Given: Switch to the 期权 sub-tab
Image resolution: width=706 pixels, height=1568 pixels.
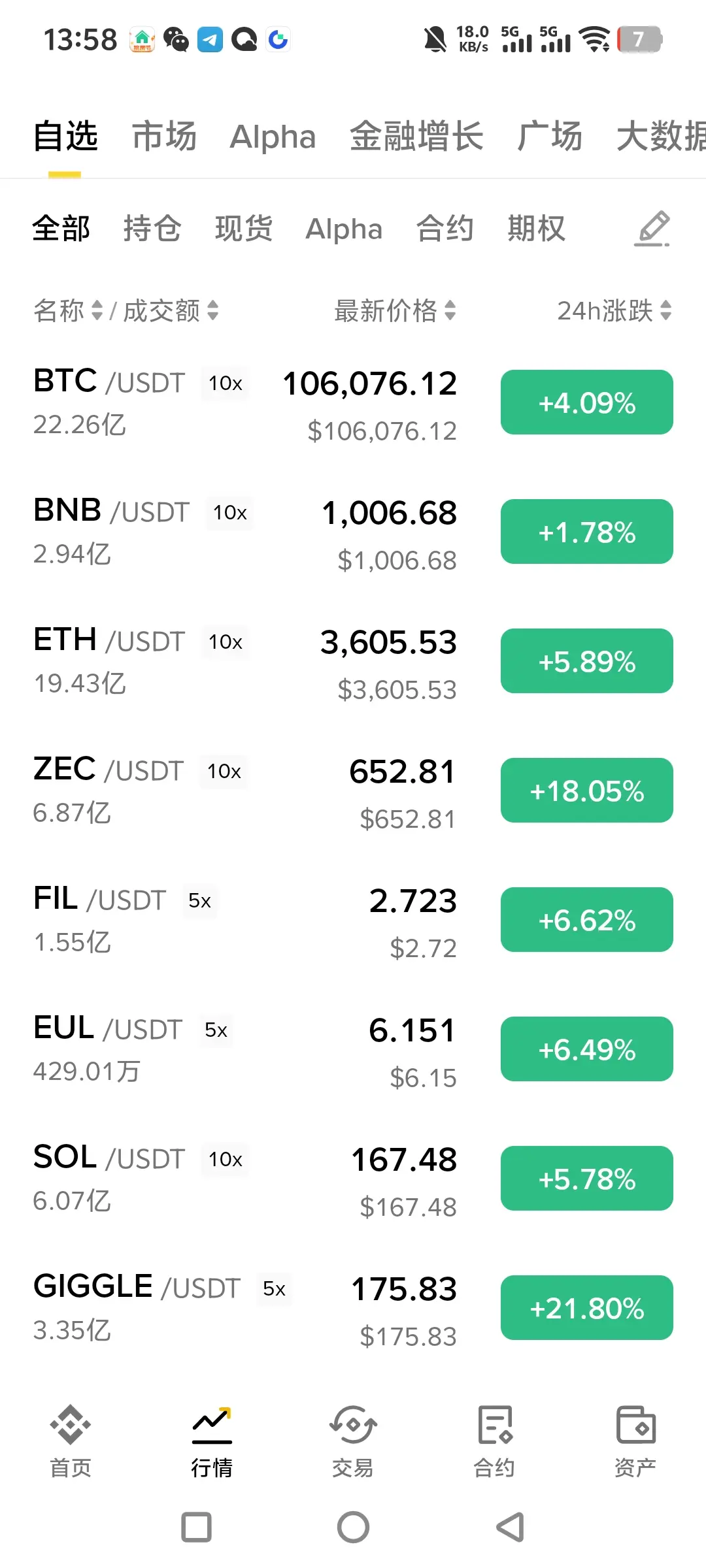Looking at the screenshot, I should (536, 229).
